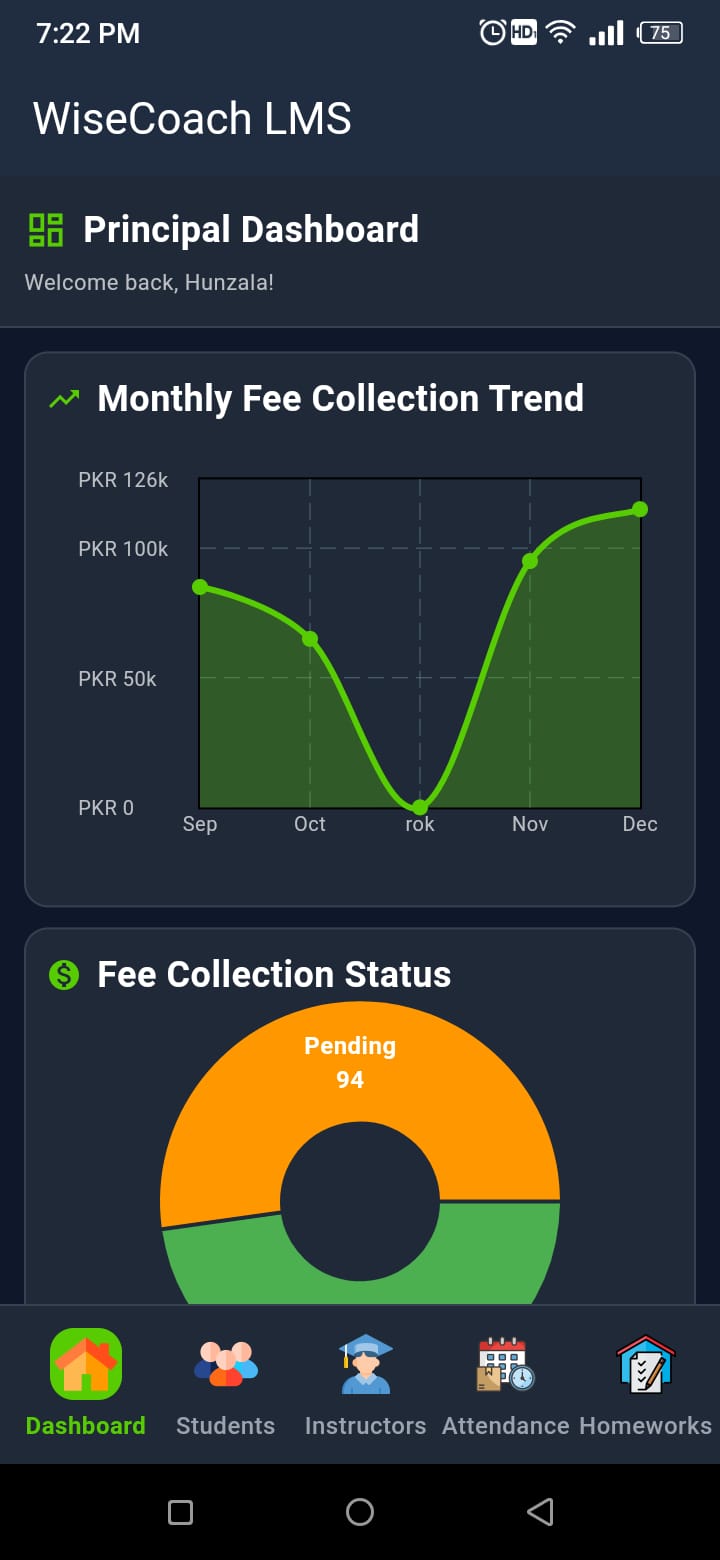The image size is (720, 1560).
Task: Tap the system home button
Action: point(360,1511)
